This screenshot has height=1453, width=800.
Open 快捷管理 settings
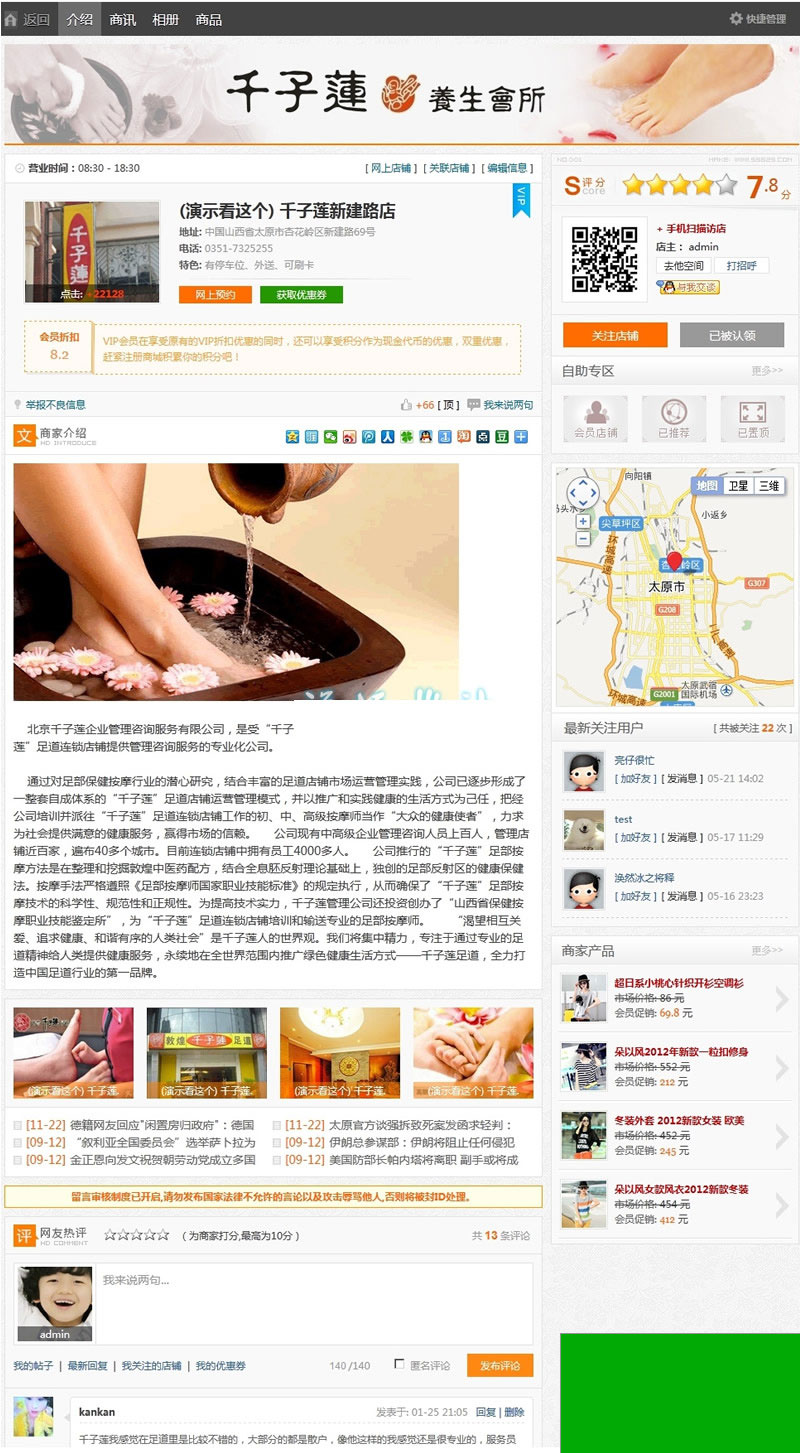758,19
